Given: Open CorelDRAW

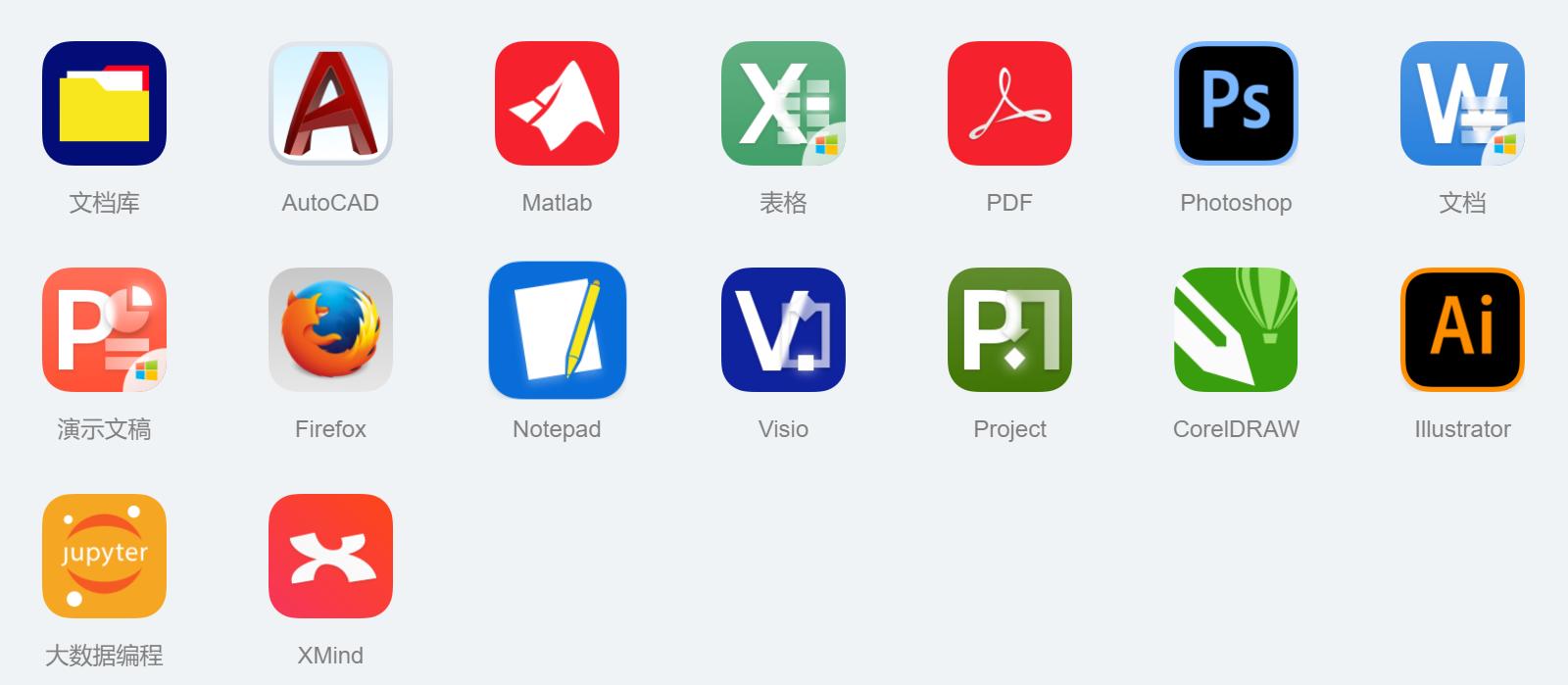Looking at the screenshot, I should pos(1236,330).
